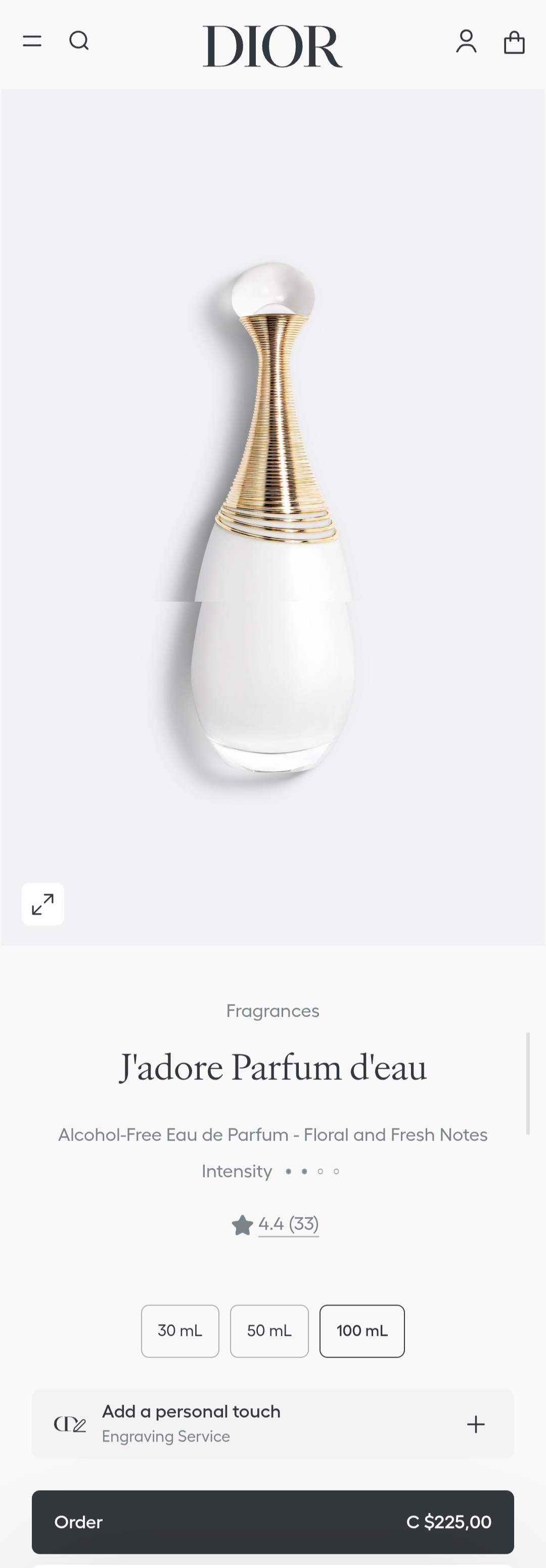
Task: Open the hamburger menu
Action: coord(32,41)
